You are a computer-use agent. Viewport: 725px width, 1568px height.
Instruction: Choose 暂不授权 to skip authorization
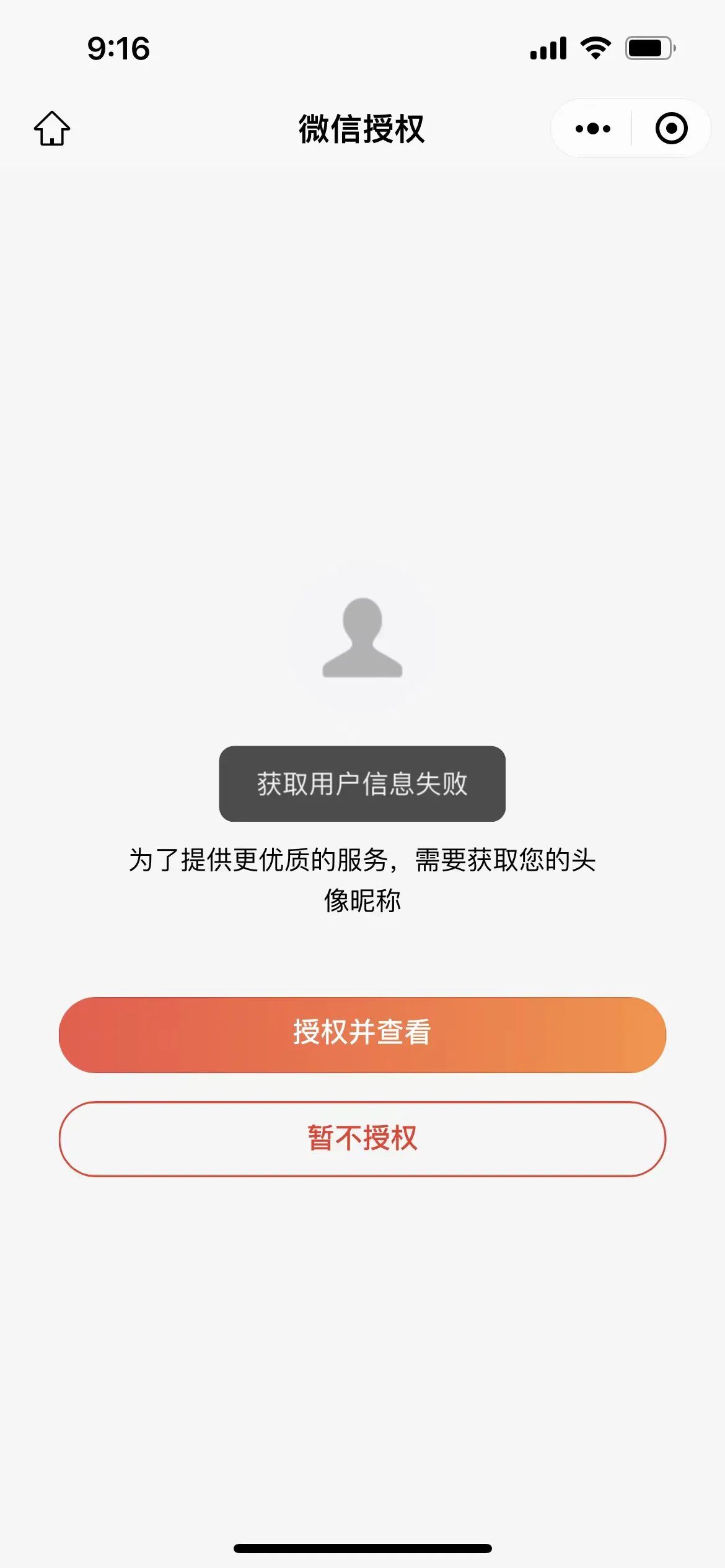pos(362,1138)
